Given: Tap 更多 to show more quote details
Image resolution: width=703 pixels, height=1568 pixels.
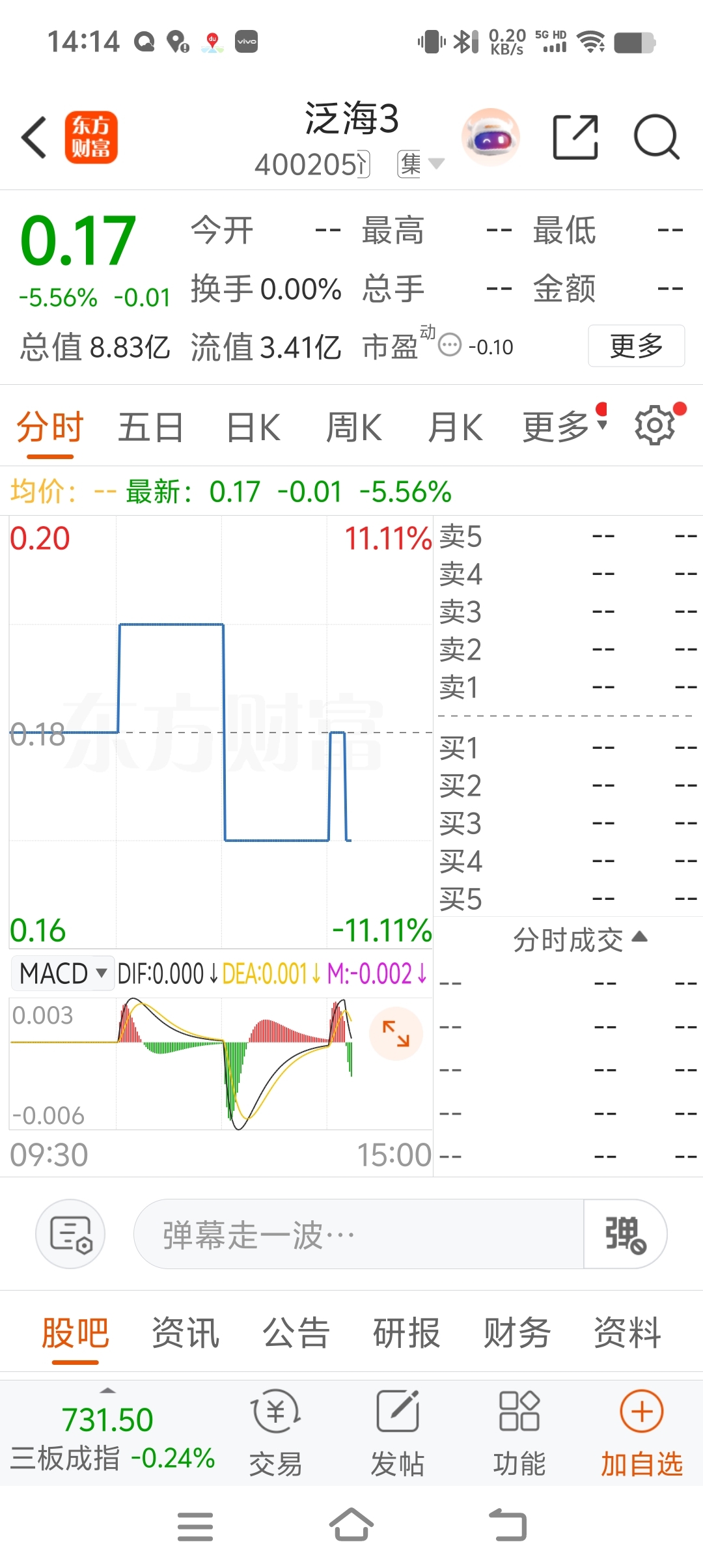Looking at the screenshot, I should coord(636,346).
